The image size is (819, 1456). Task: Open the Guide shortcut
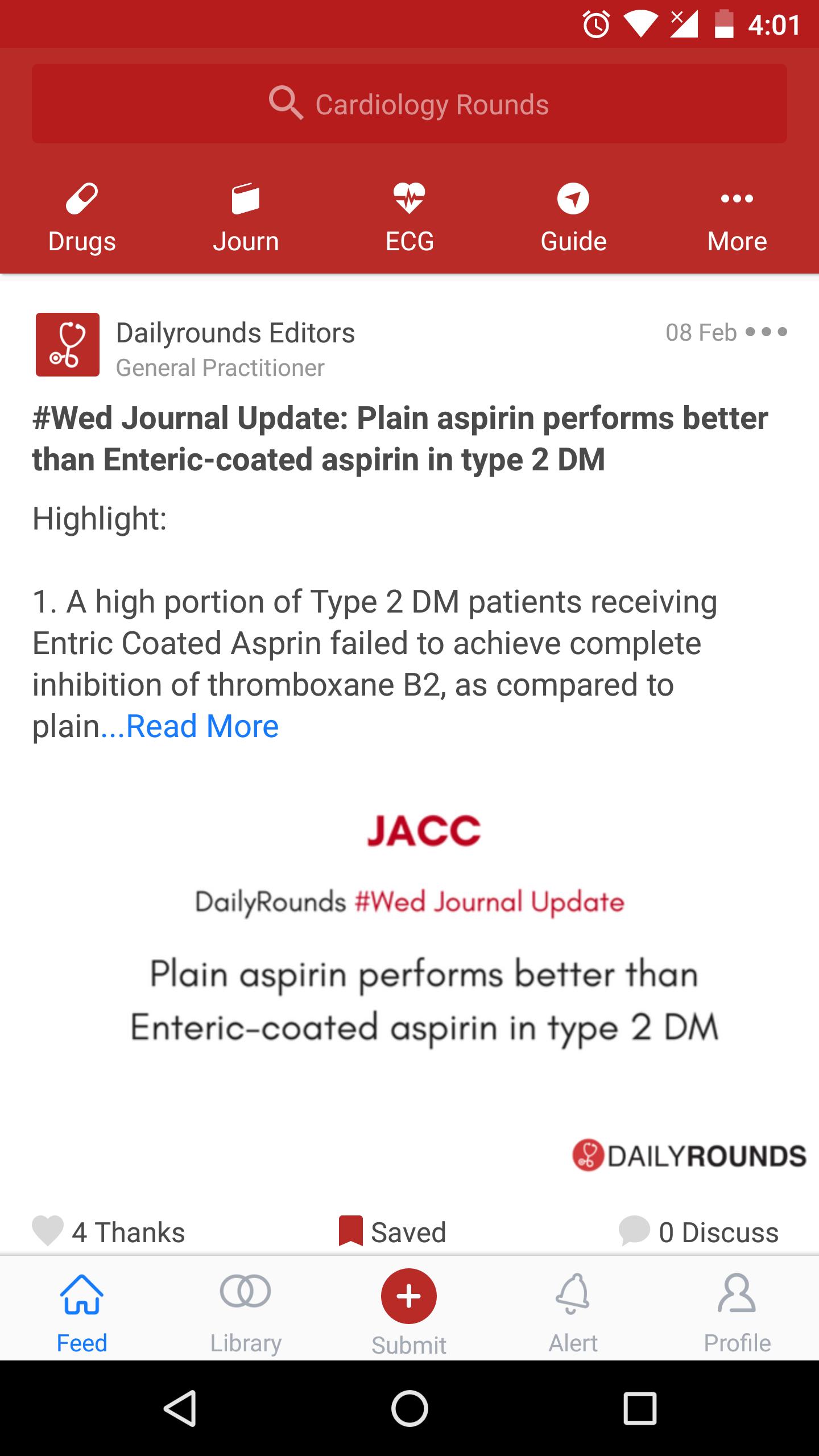[573, 218]
